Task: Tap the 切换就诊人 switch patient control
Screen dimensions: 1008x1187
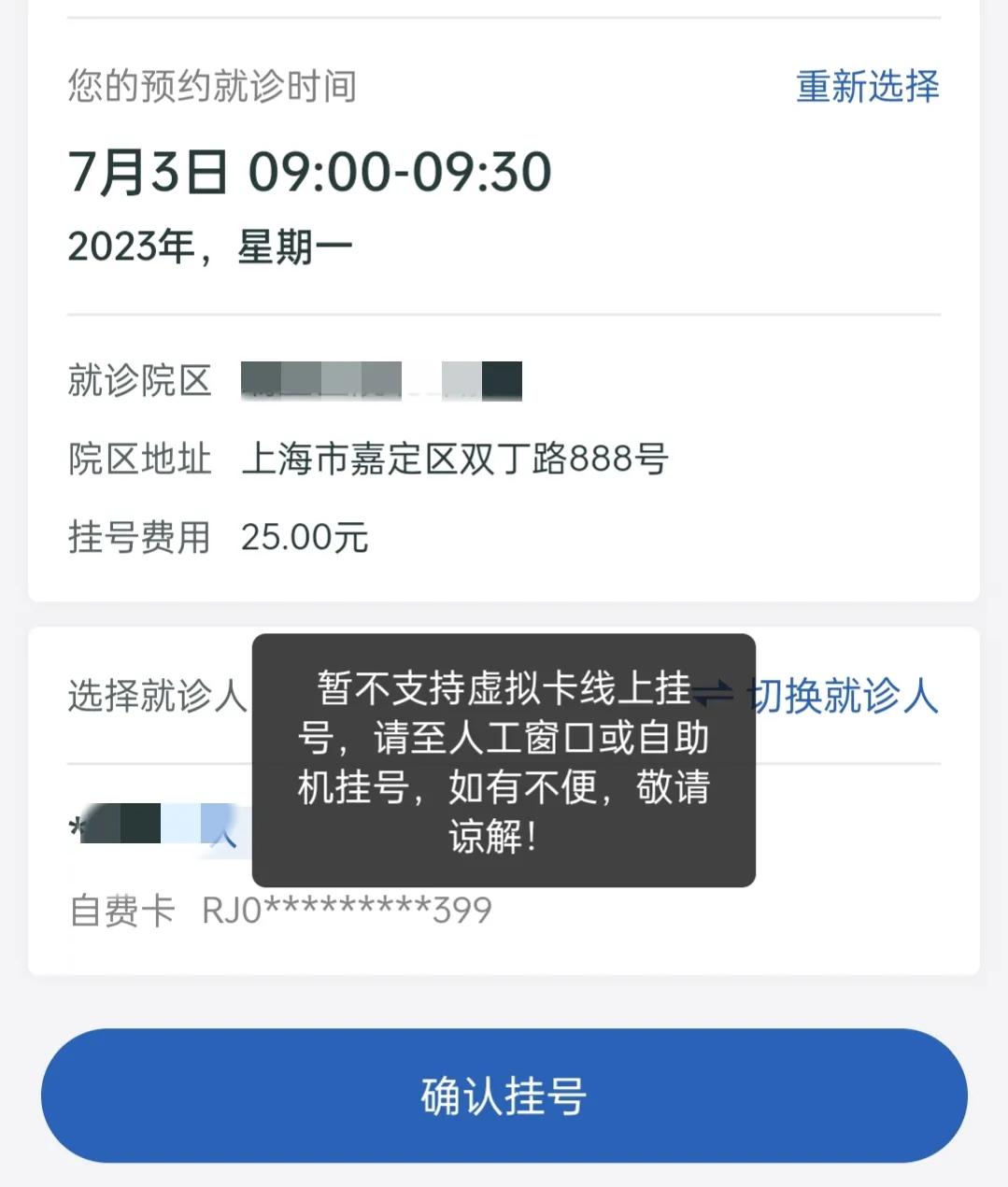Action: pos(844,698)
